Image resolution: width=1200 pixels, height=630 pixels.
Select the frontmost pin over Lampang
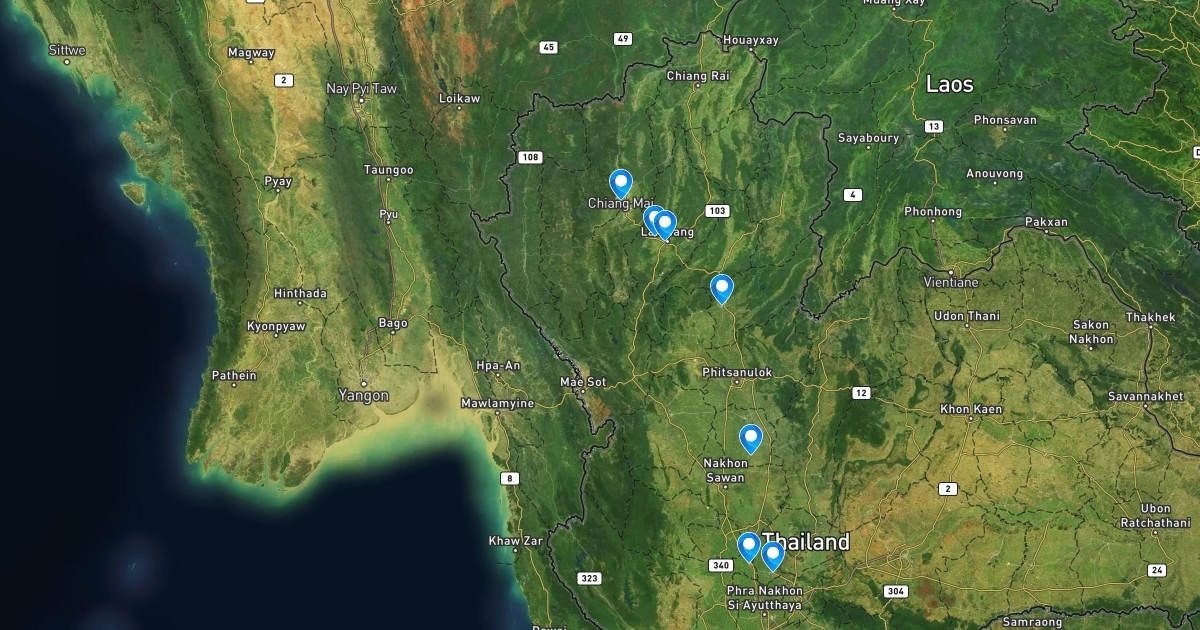coord(665,226)
